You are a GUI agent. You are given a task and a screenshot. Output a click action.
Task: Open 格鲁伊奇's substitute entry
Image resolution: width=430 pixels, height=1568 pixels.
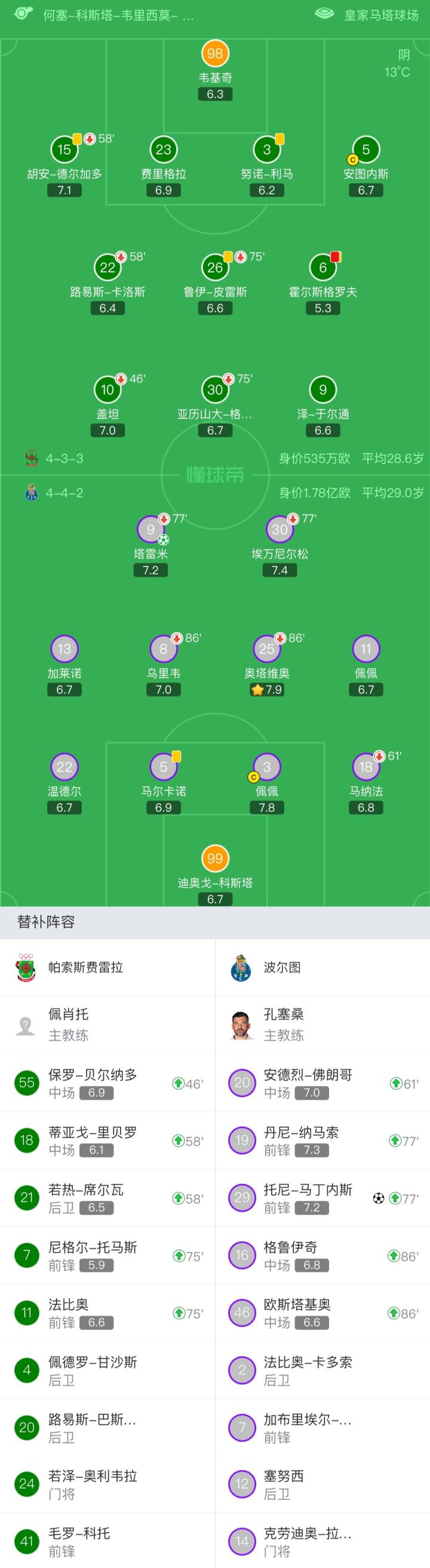[x=322, y=1255]
